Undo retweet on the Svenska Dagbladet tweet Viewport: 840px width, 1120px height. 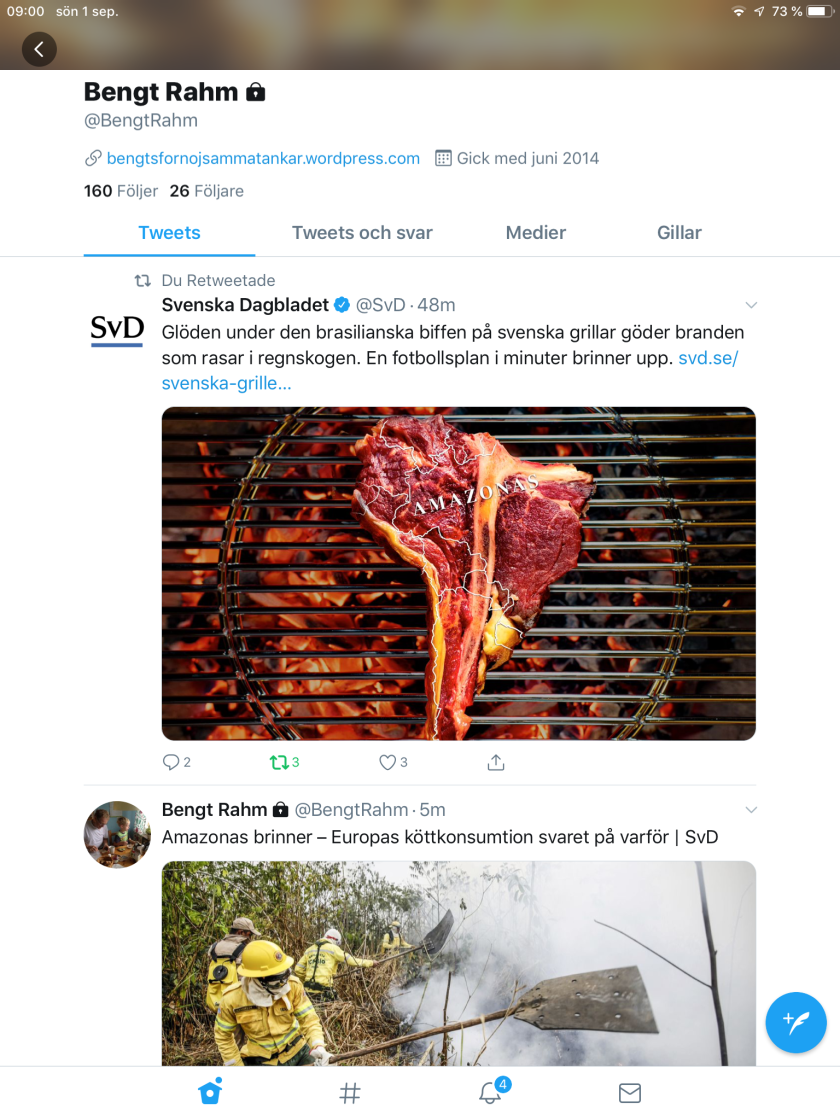(279, 762)
